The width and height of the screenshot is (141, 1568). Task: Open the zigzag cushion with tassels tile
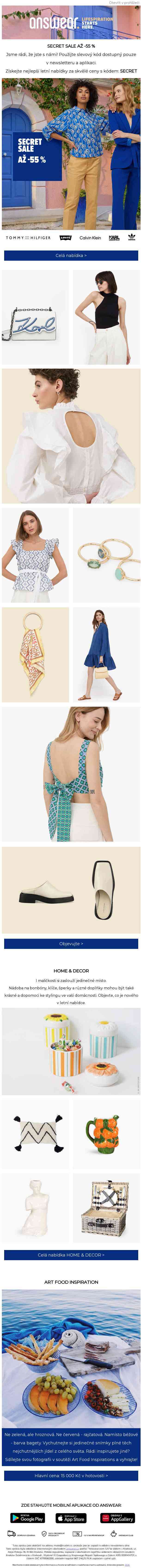click(35, 1133)
